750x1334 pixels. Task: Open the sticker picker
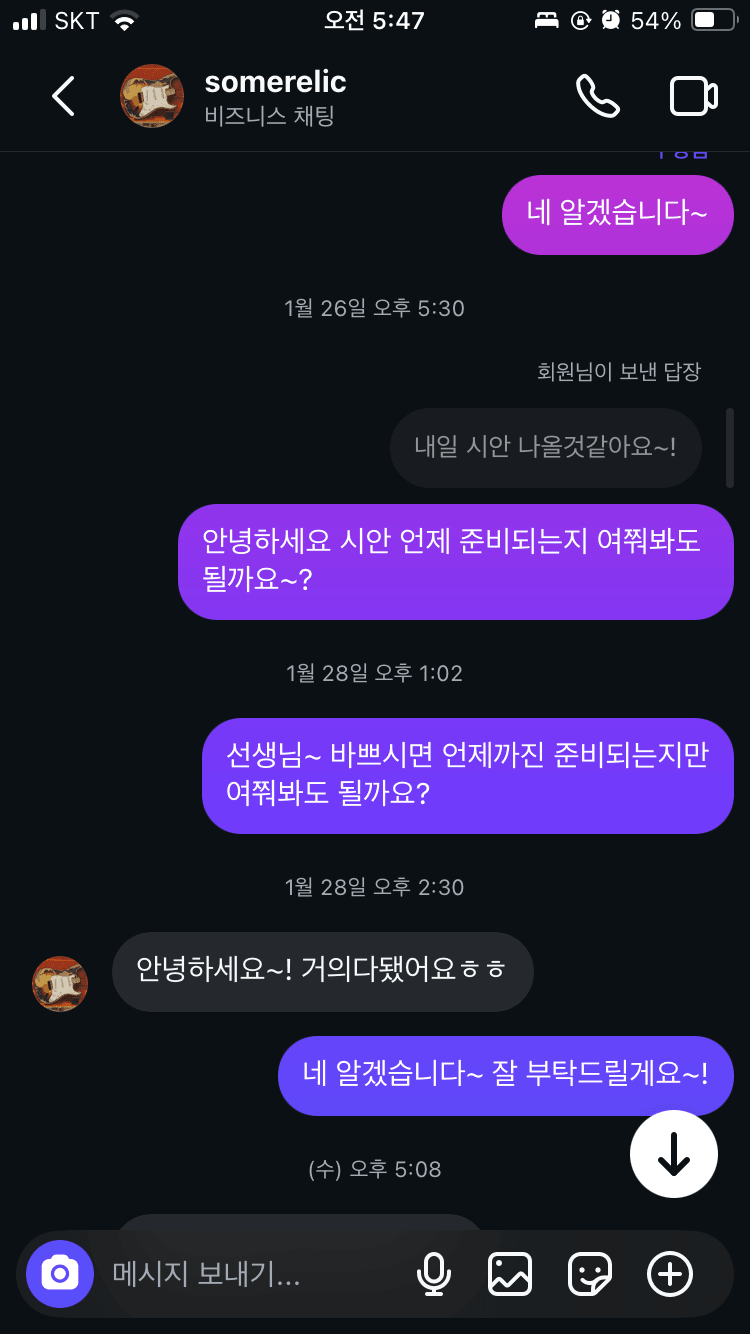(590, 1274)
